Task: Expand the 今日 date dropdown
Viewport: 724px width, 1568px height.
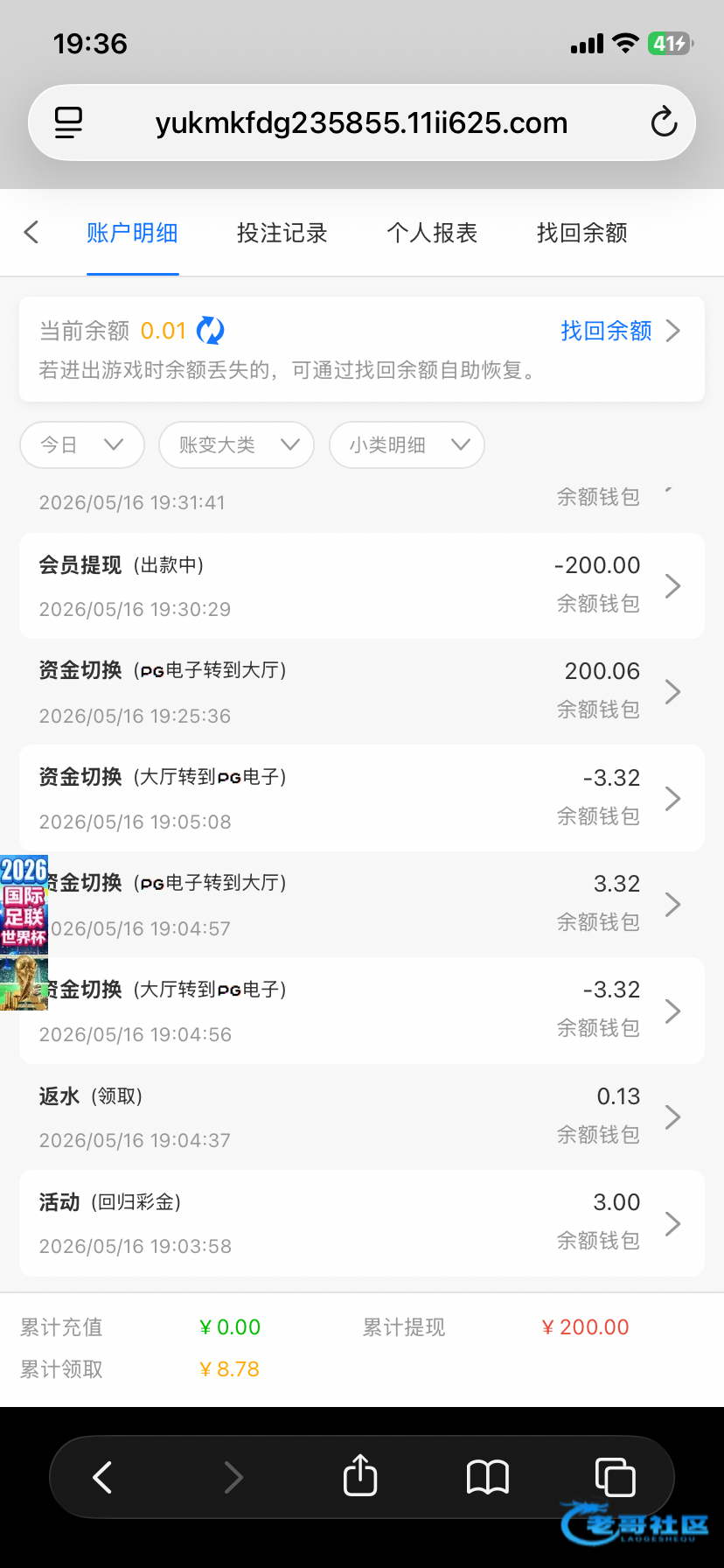Action: pos(82,444)
